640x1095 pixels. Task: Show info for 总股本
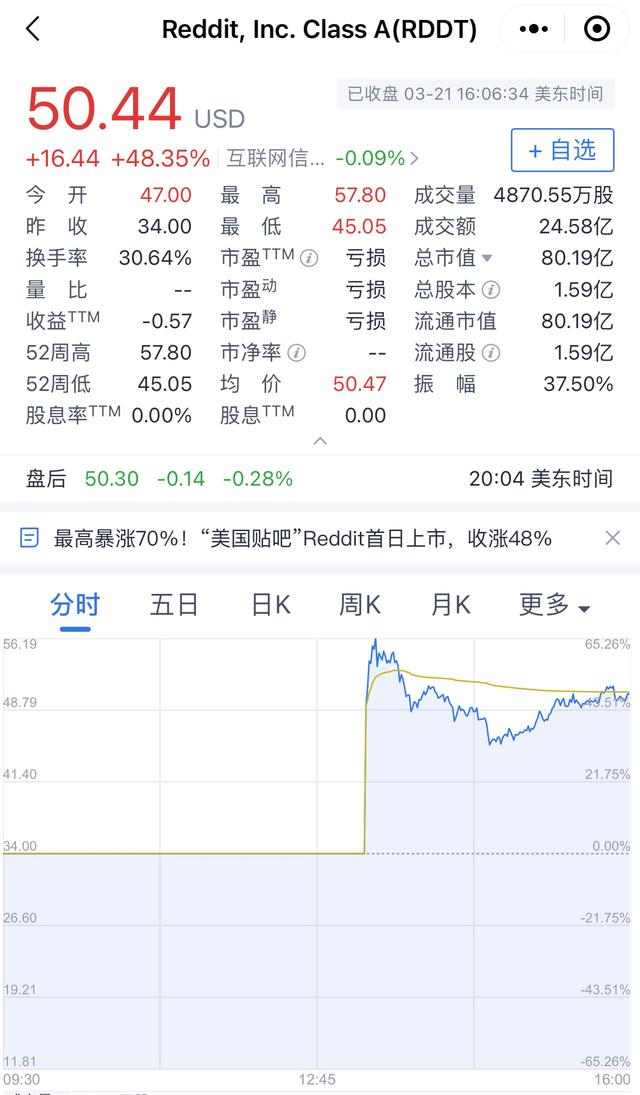(x=491, y=289)
